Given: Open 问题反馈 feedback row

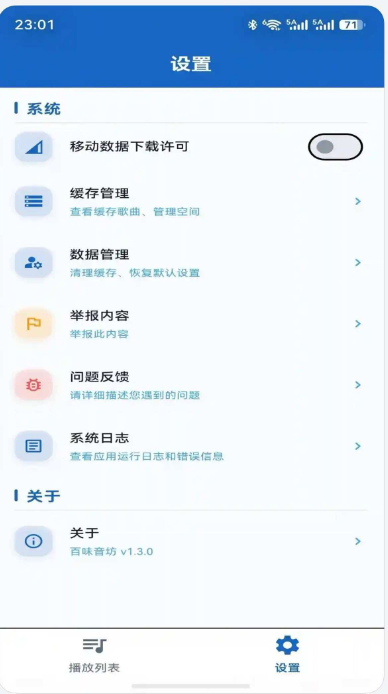Looking at the screenshot, I should pos(191,385).
